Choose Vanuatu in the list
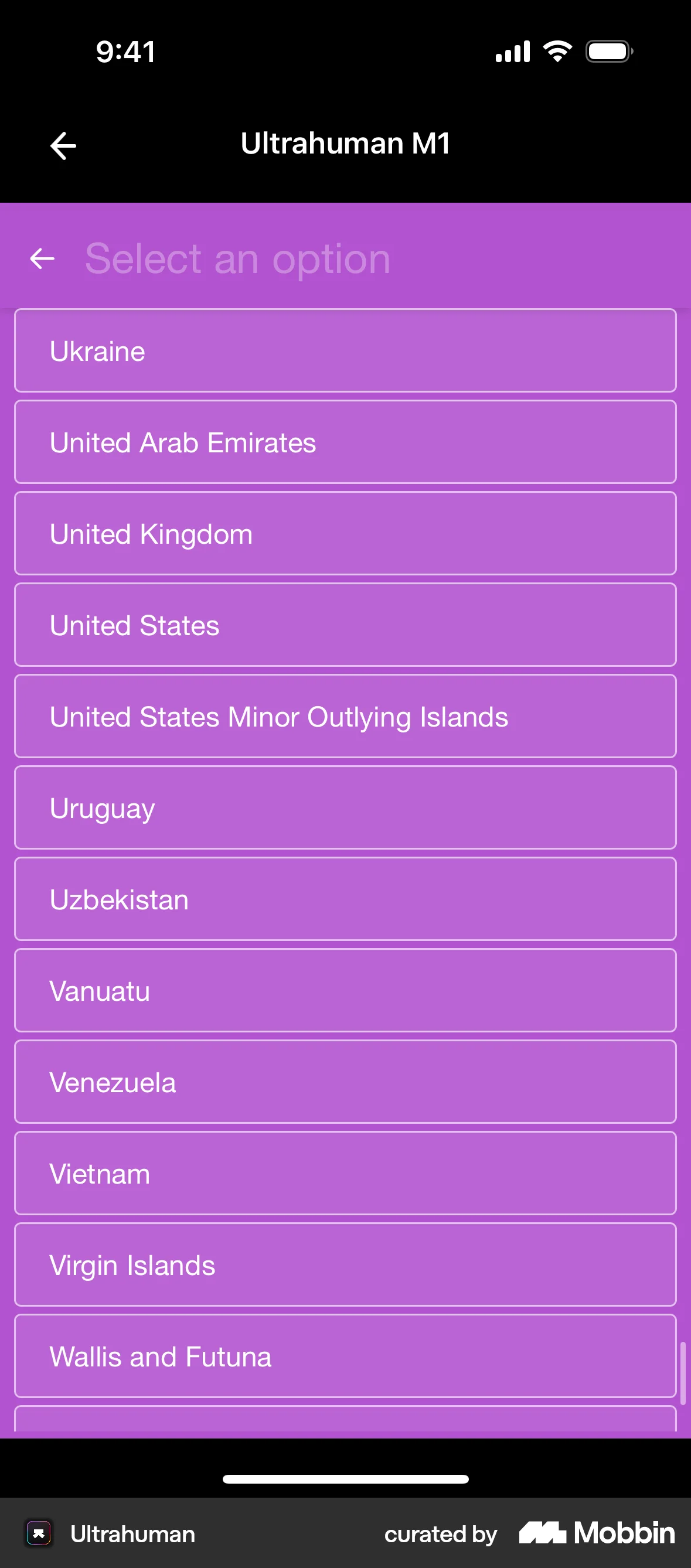The width and height of the screenshot is (691, 1568). (x=345, y=990)
